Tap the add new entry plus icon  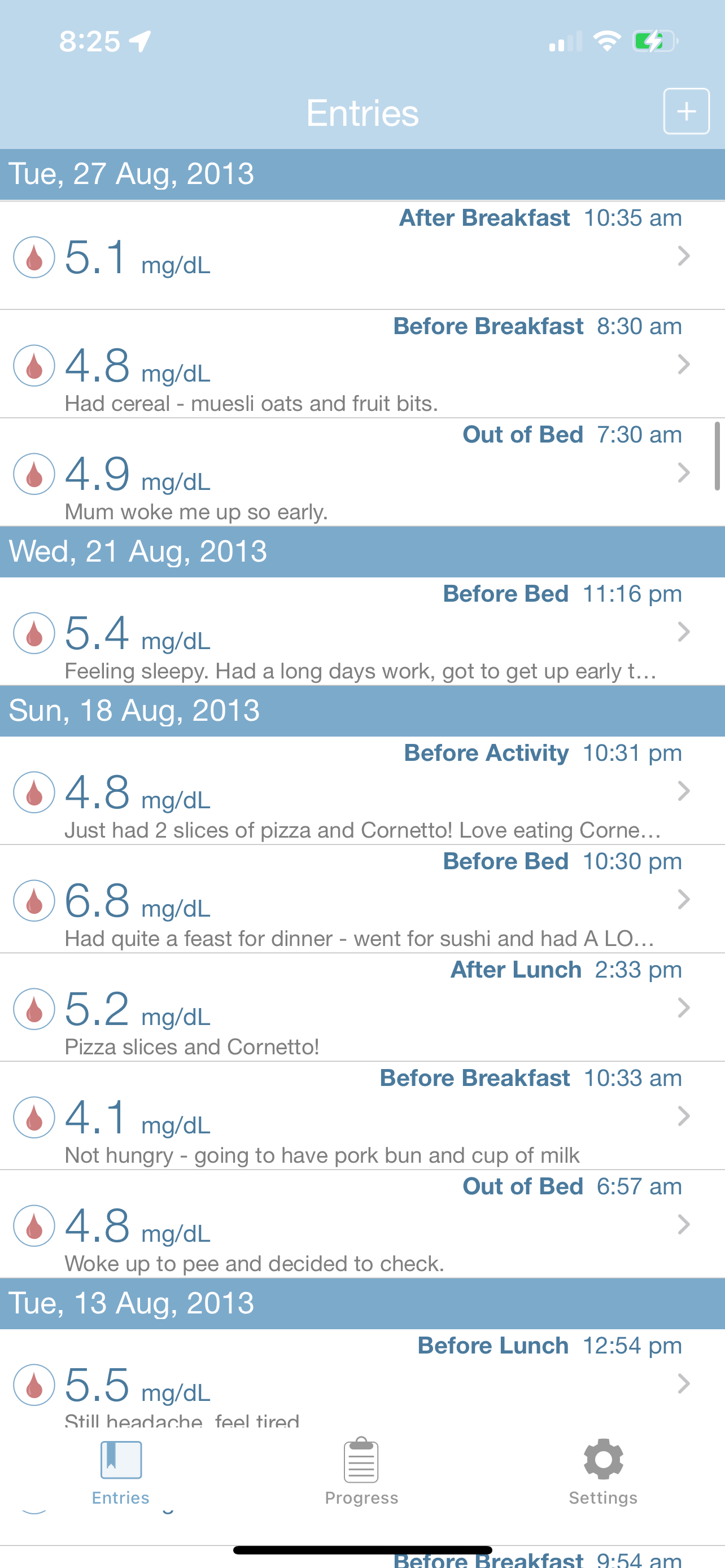click(x=686, y=111)
